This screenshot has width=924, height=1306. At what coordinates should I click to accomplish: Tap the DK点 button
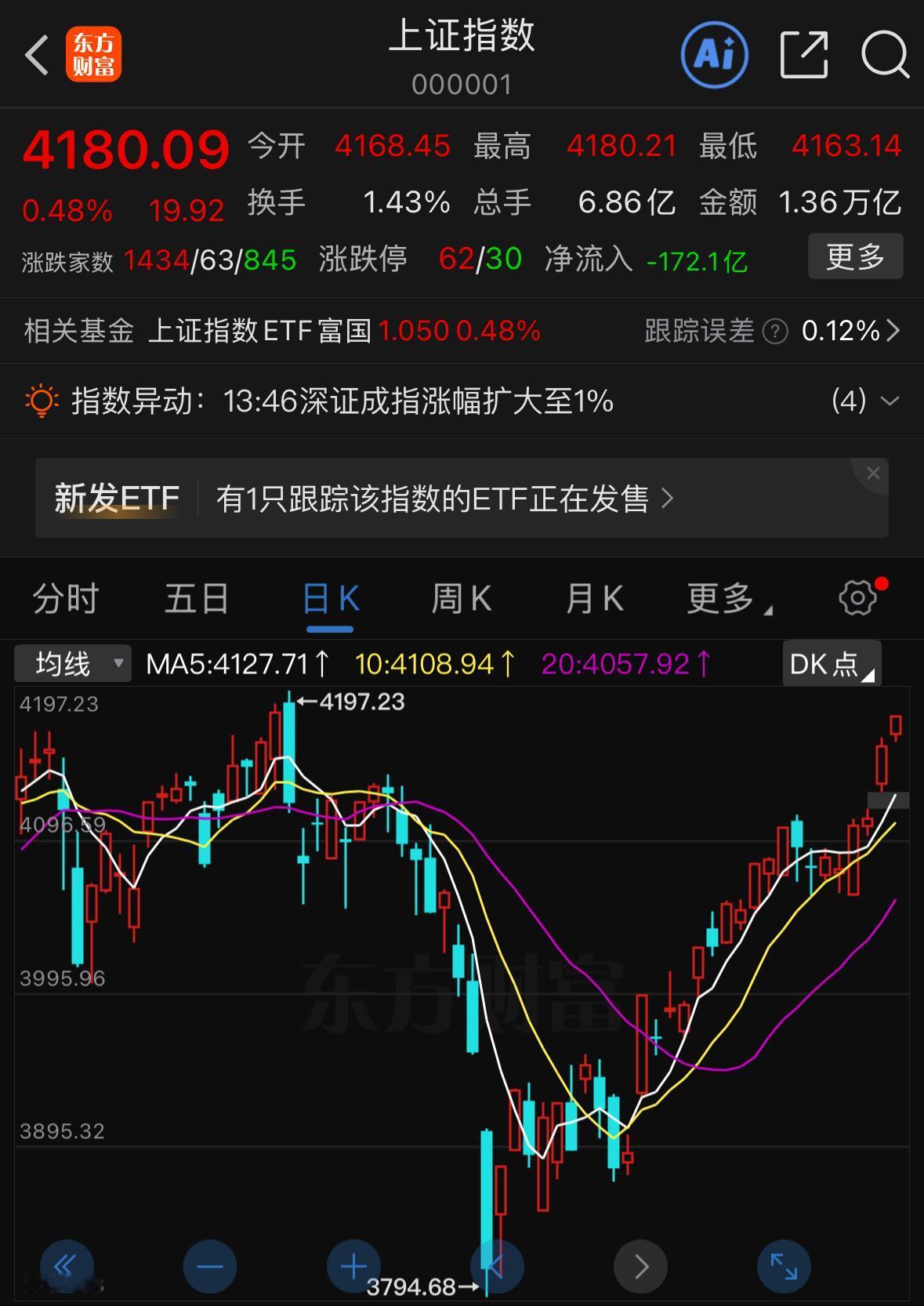[x=832, y=664]
